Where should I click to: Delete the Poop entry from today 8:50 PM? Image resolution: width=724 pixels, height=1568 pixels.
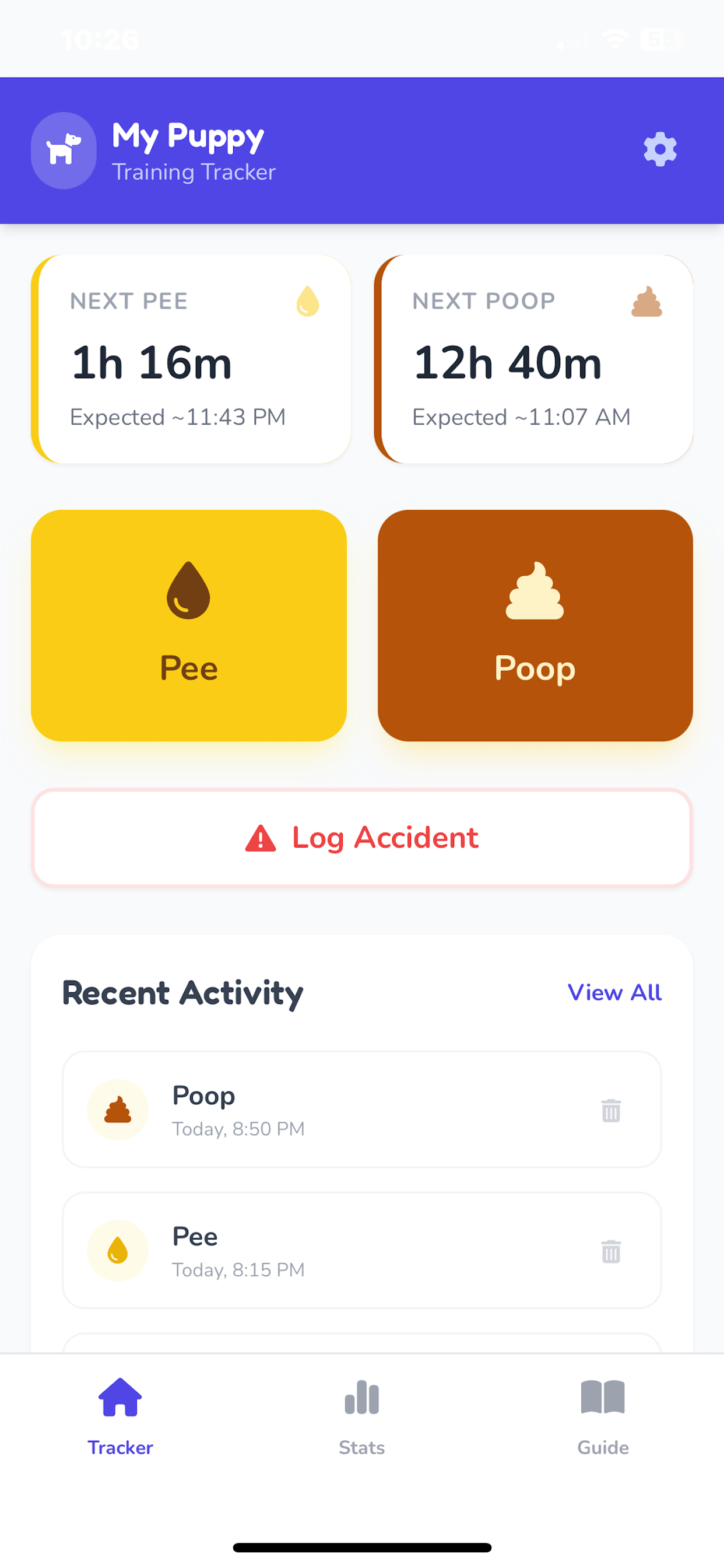pyautogui.click(x=611, y=1109)
